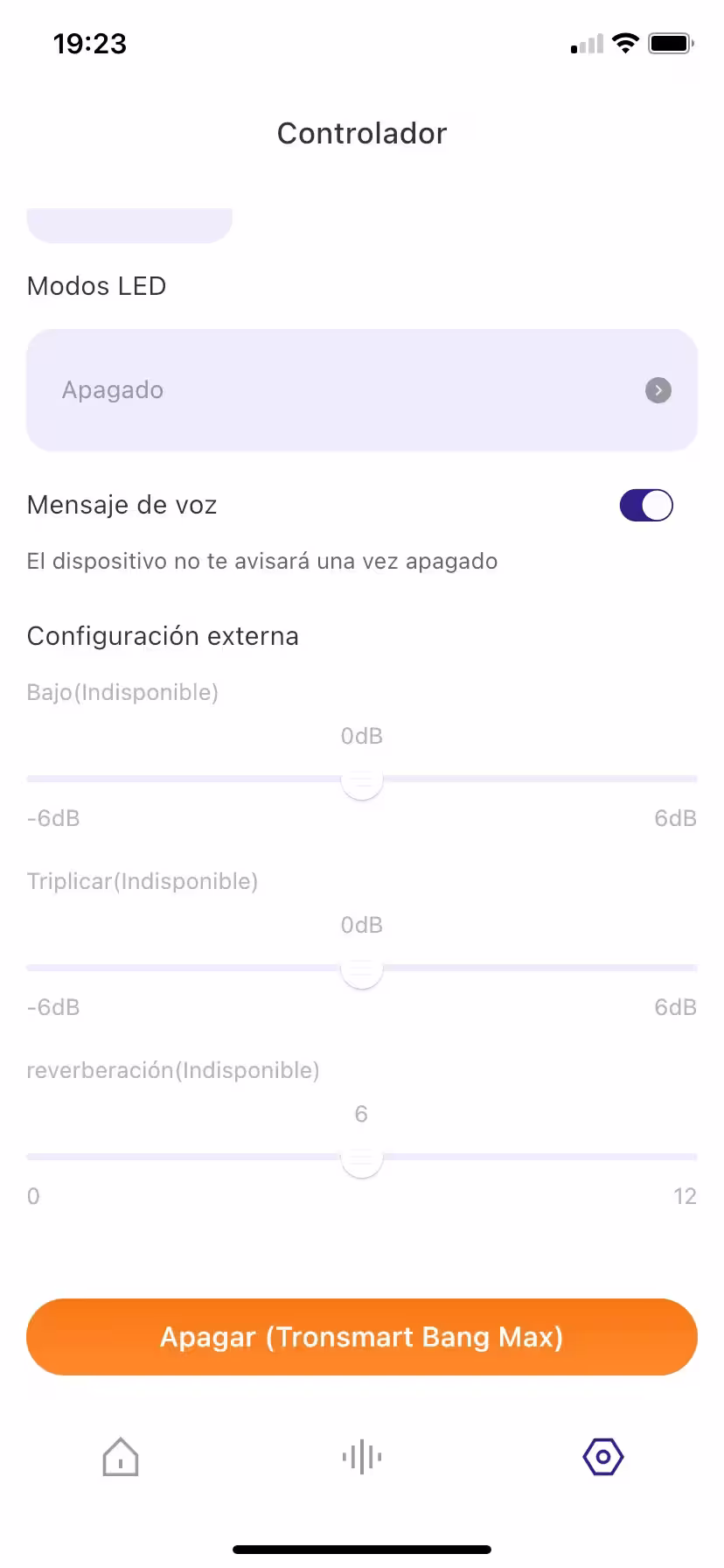Select the hexagon settings tab
Image resolution: width=724 pixels, height=1568 pixels.
click(603, 1457)
